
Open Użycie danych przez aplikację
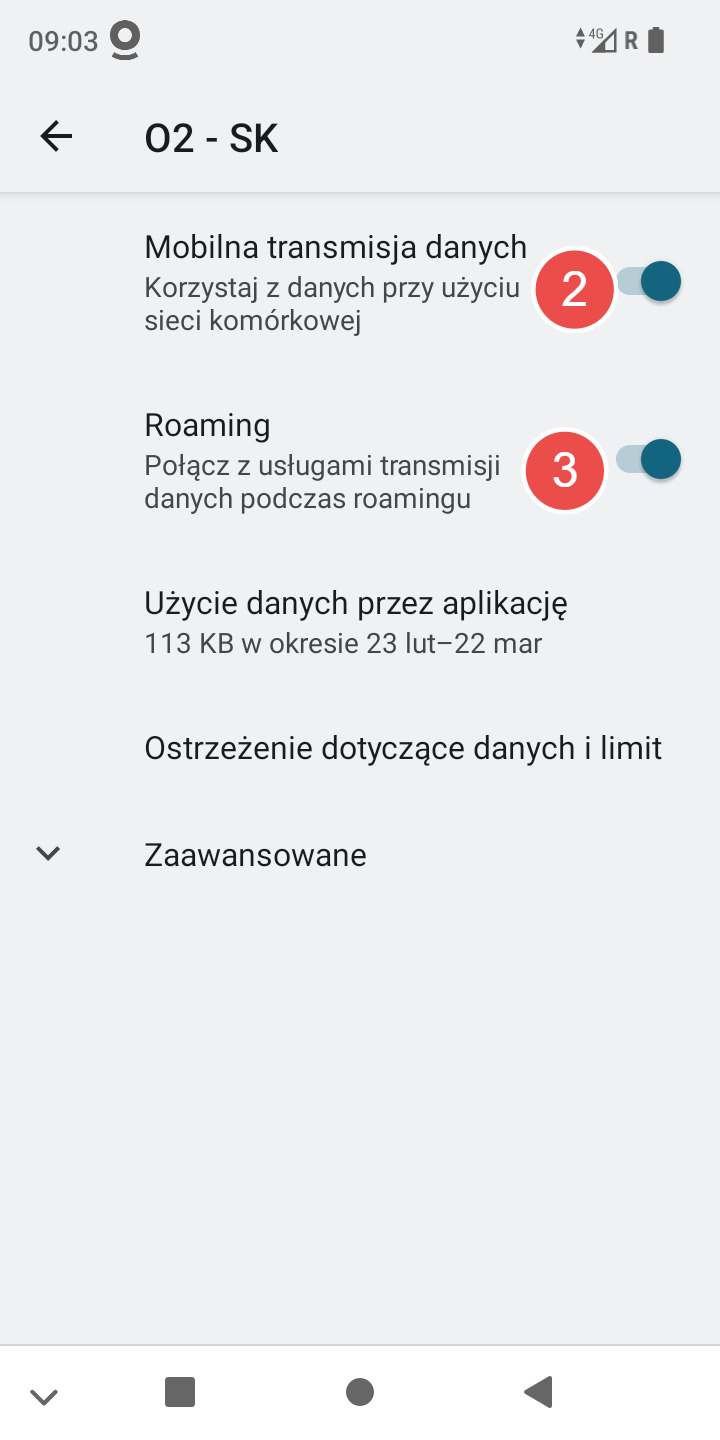pos(356,622)
